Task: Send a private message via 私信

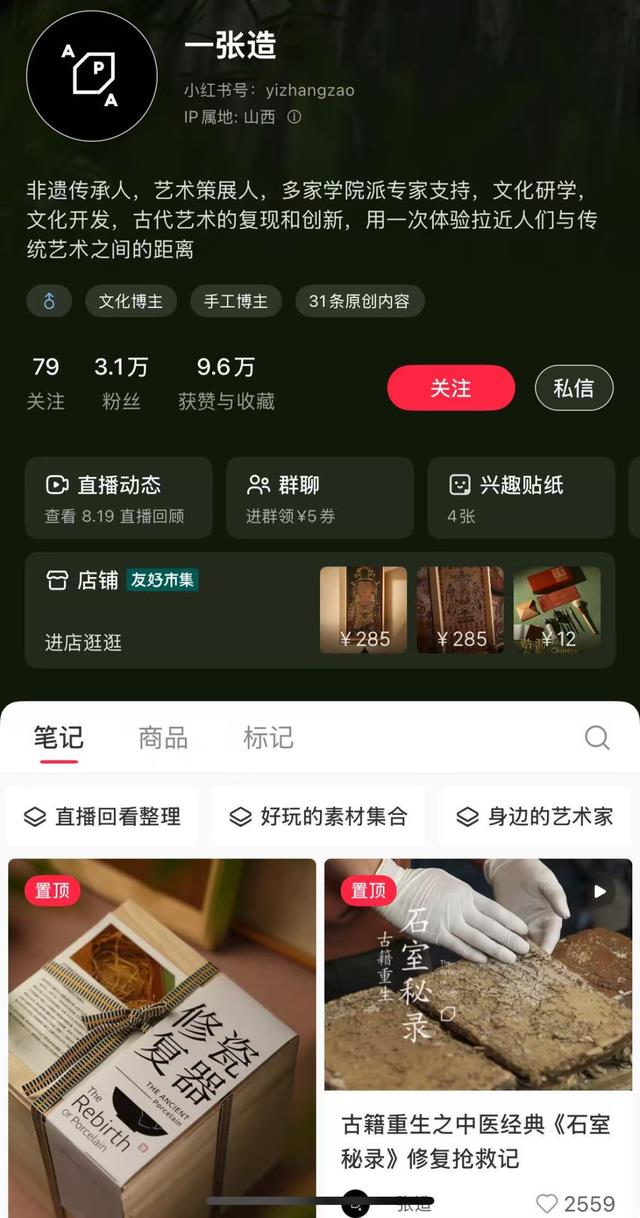Action: [573, 388]
